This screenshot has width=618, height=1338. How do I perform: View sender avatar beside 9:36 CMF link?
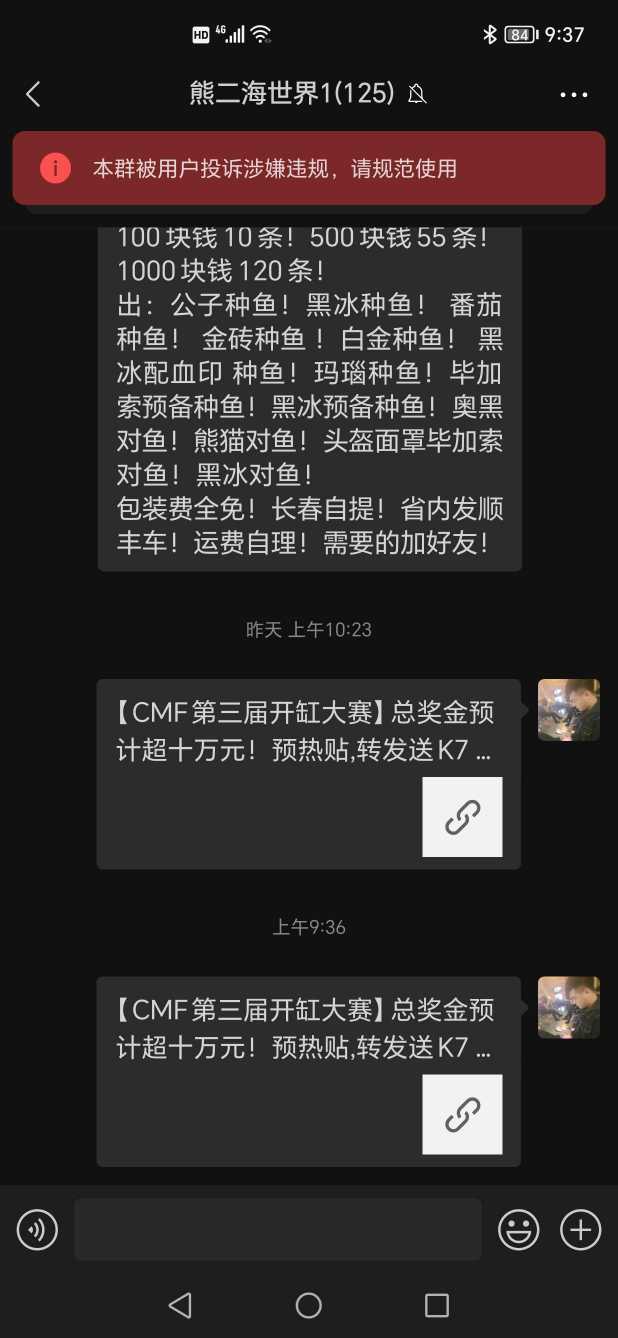568,1007
